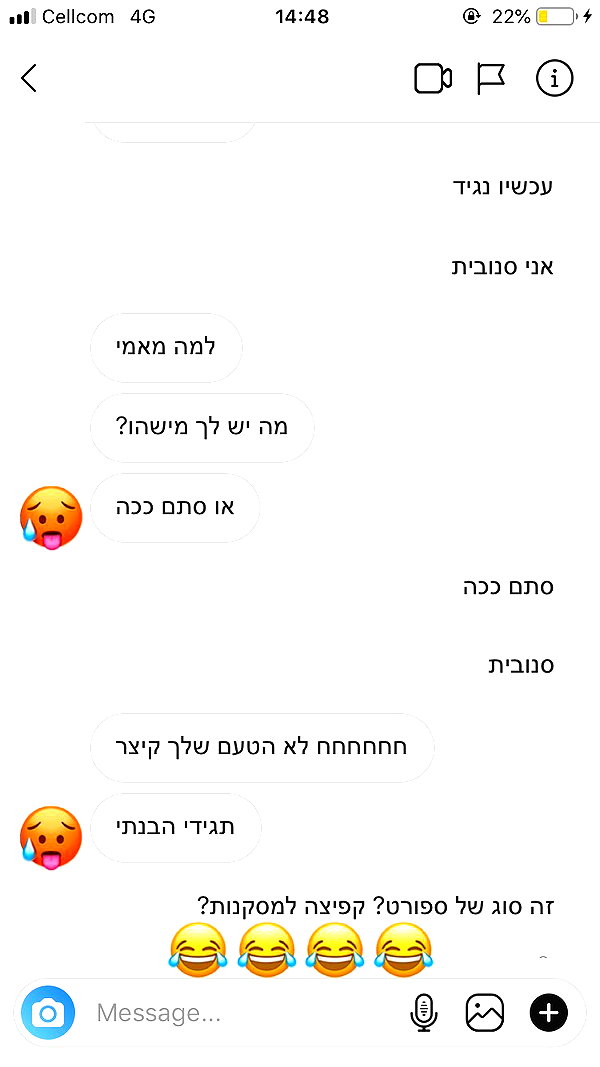Choose a photo from the gallery
The image size is (600, 1067).
[484, 1013]
